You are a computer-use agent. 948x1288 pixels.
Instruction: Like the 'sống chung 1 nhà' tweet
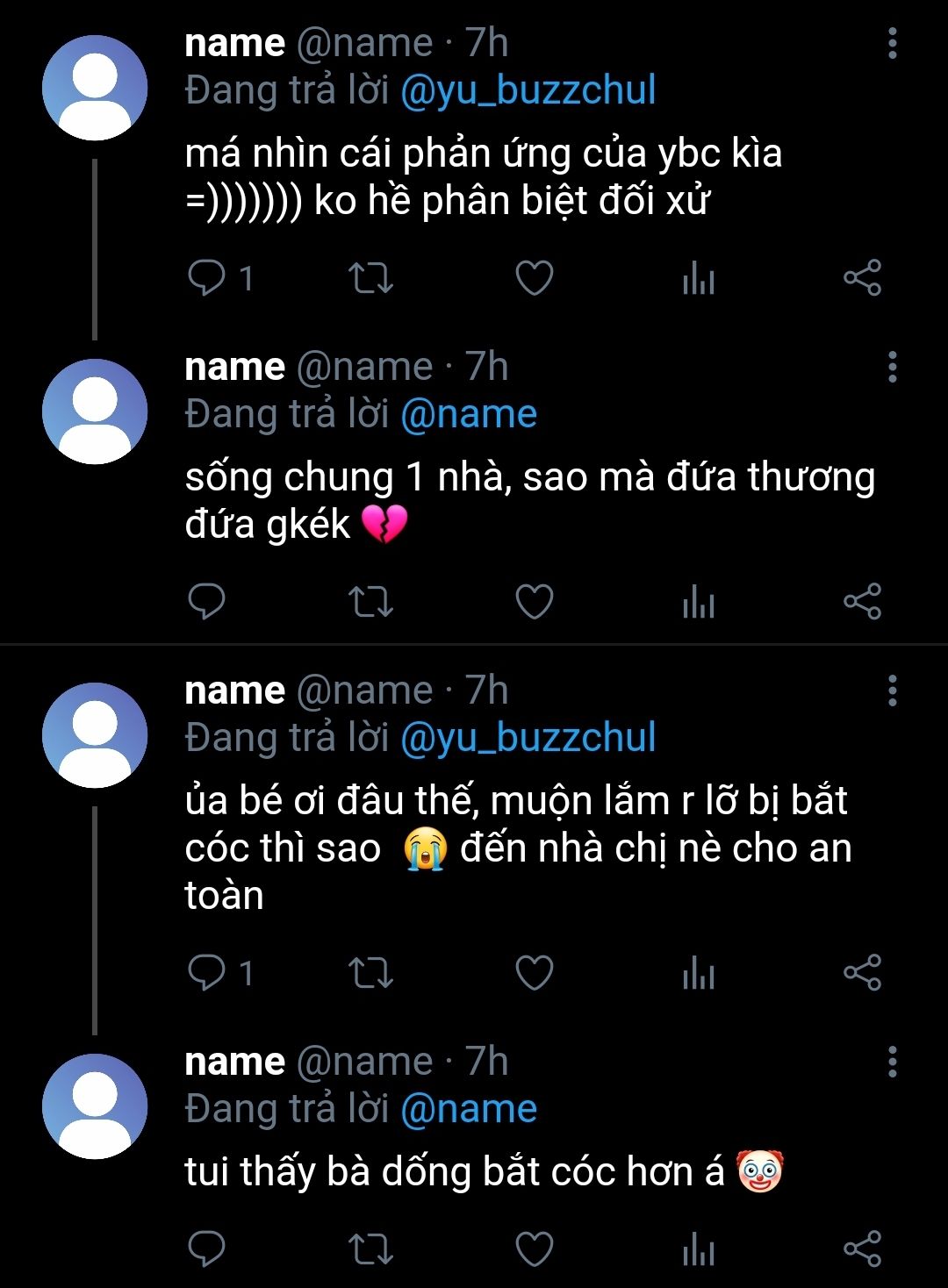[x=534, y=602]
